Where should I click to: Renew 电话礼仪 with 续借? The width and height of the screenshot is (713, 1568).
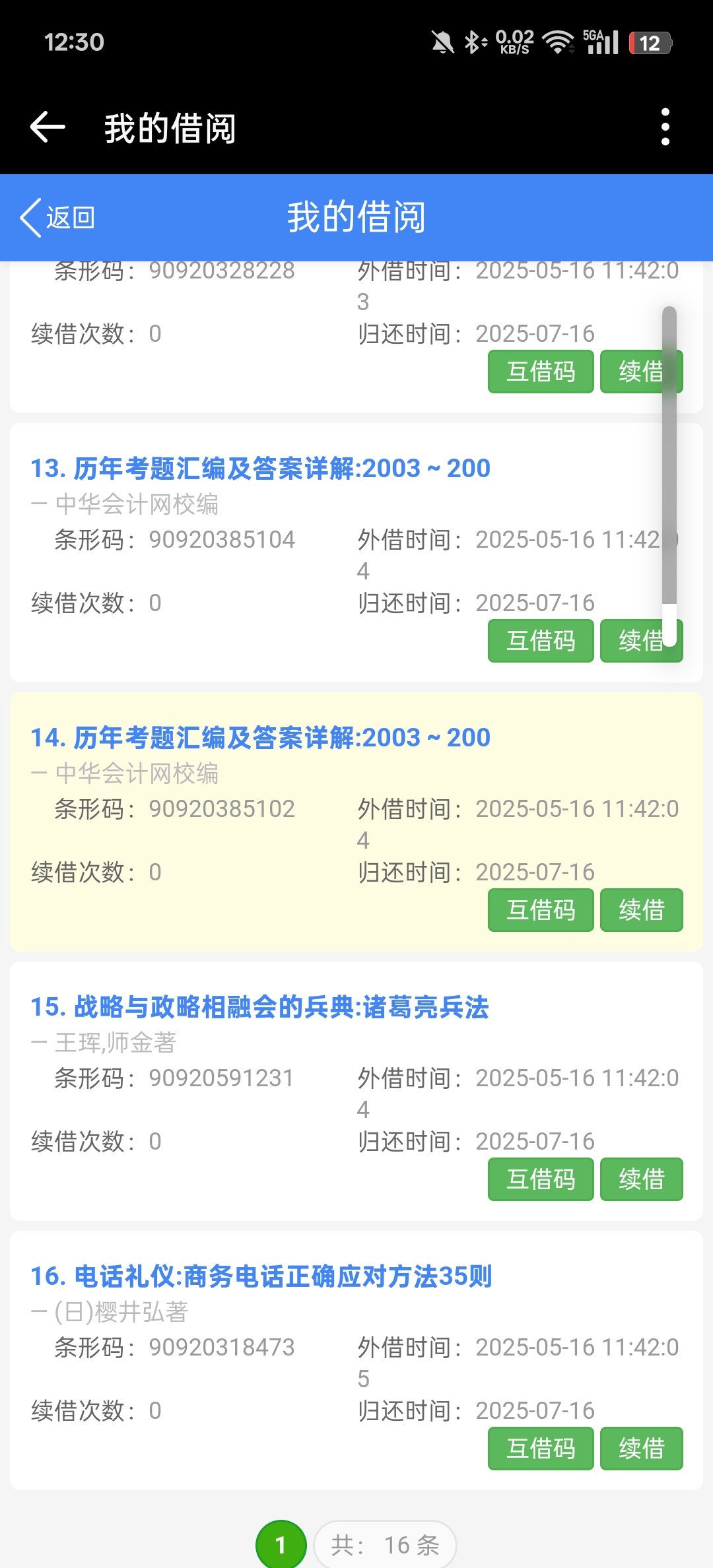(x=641, y=1449)
